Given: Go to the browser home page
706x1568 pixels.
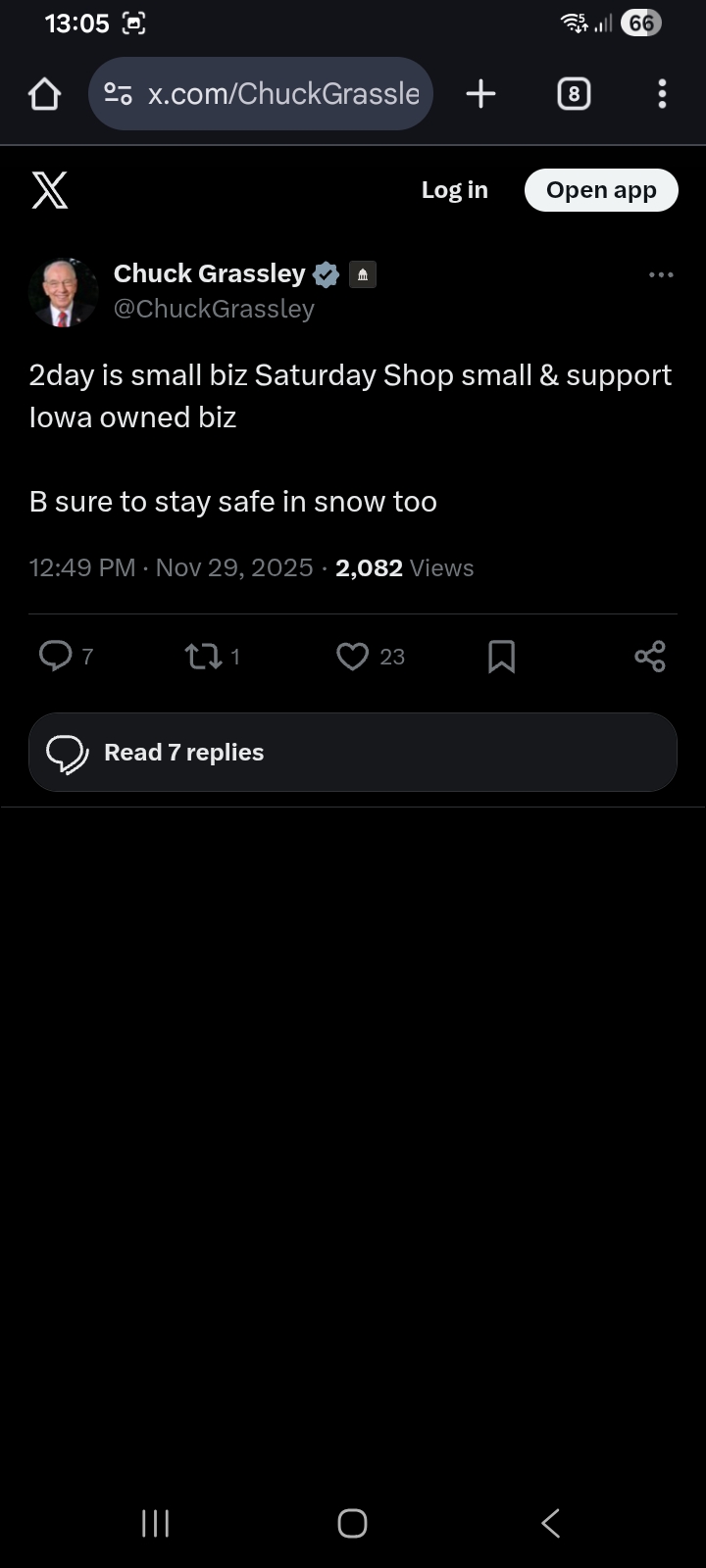Looking at the screenshot, I should point(45,94).
